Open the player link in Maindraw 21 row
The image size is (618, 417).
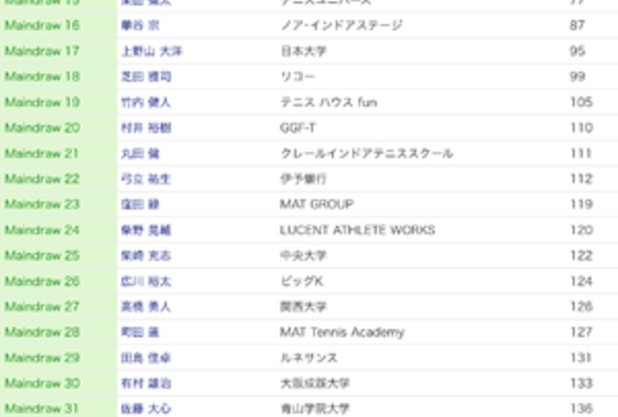pyautogui.click(x=139, y=154)
